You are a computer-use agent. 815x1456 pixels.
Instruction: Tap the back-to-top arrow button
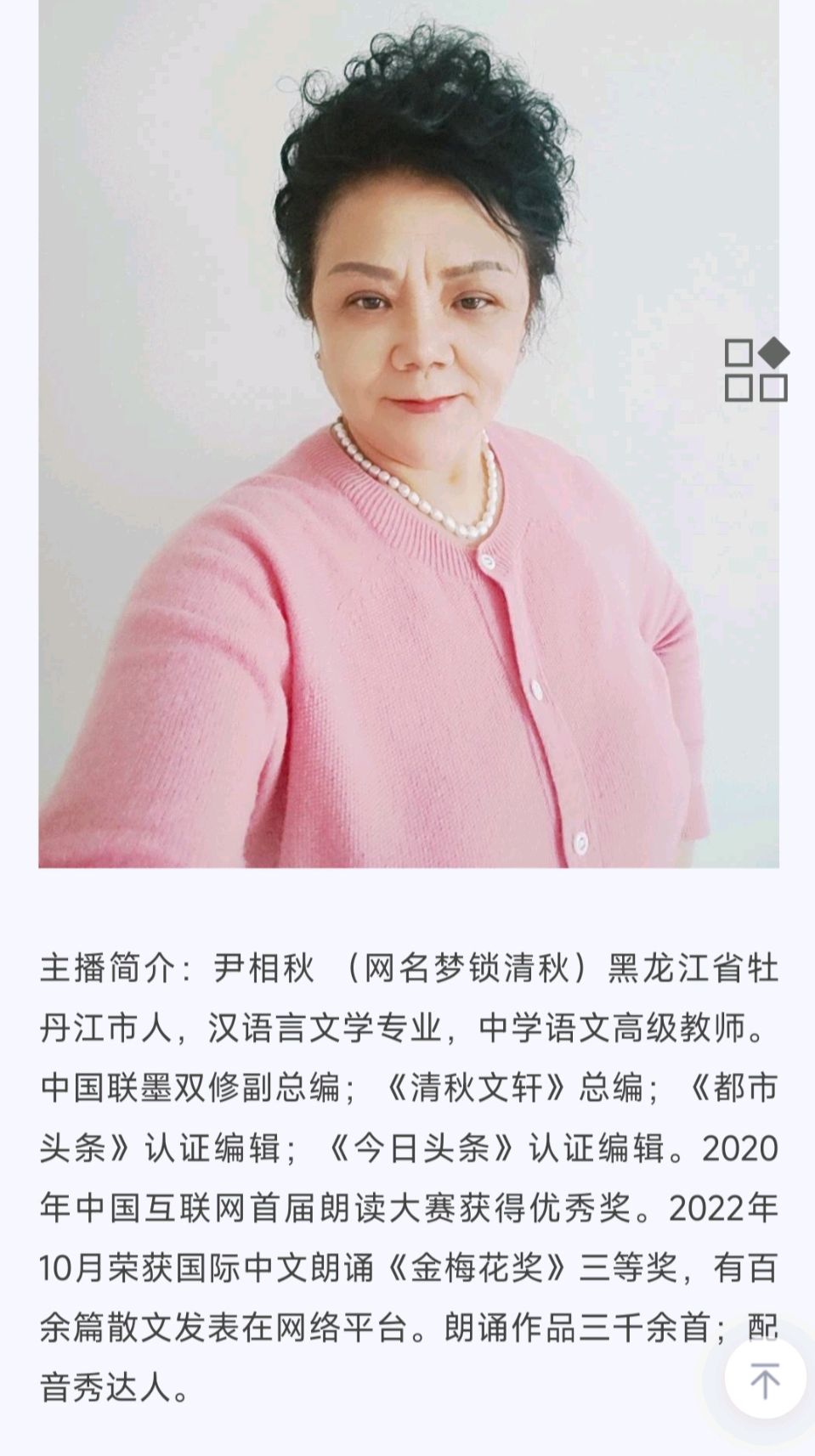pos(764,1378)
